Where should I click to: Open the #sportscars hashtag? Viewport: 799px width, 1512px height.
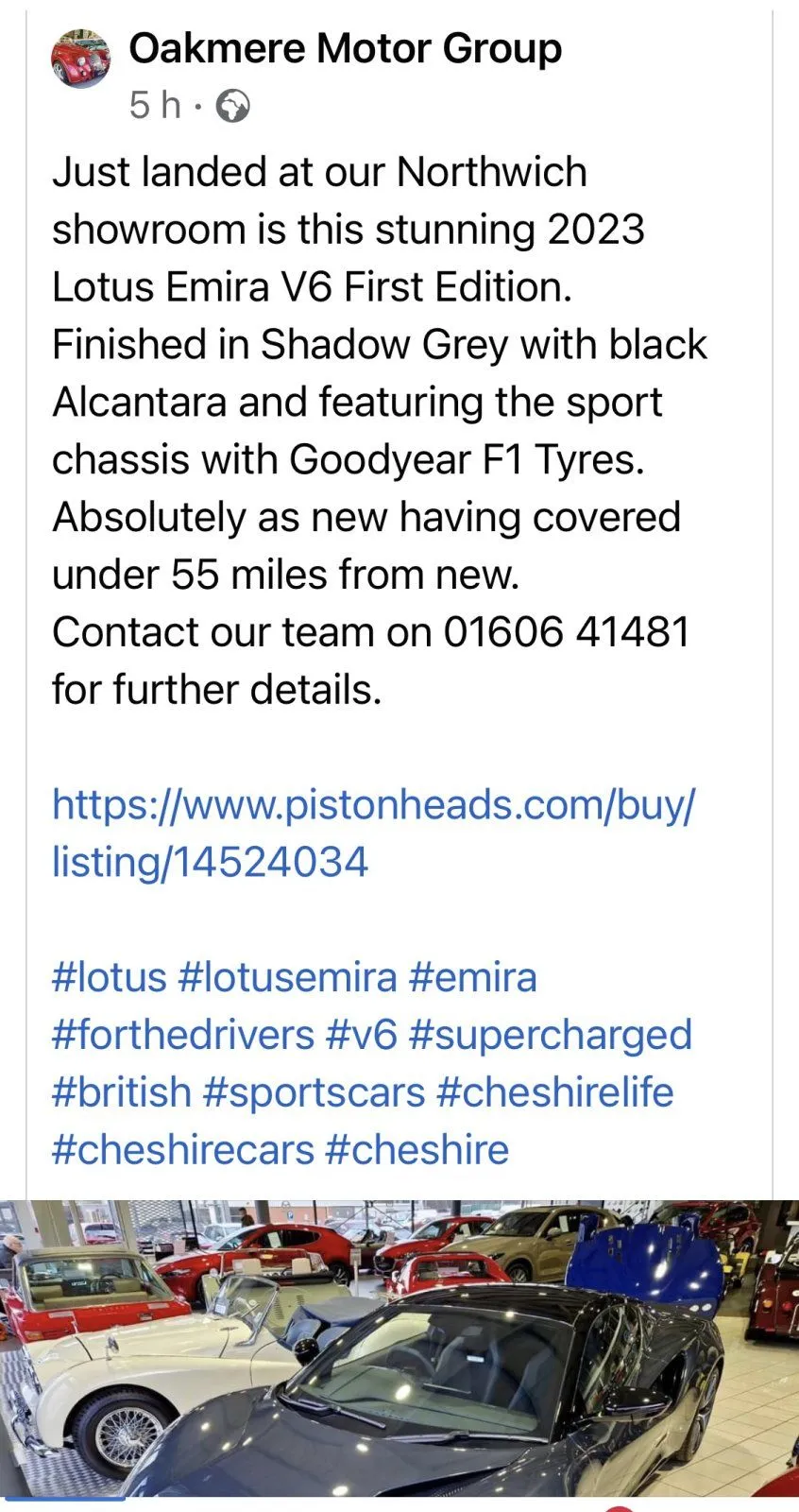314,1092
